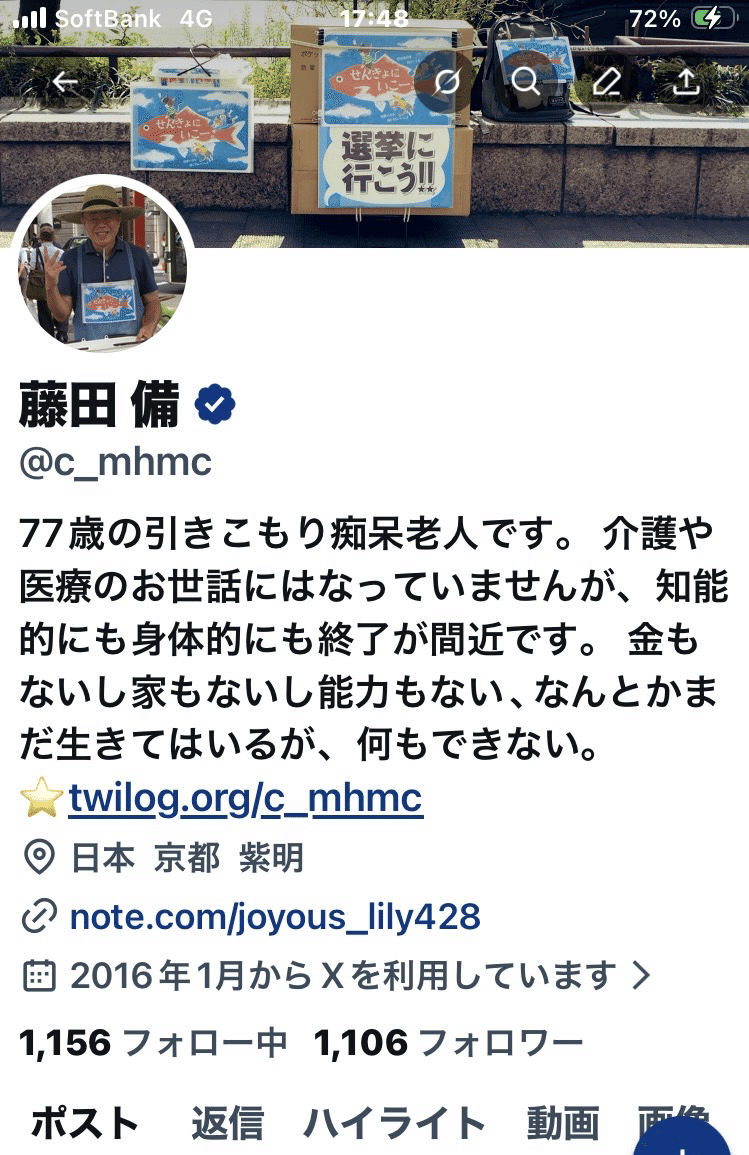Tap the blue verified badge

point(214,405)
